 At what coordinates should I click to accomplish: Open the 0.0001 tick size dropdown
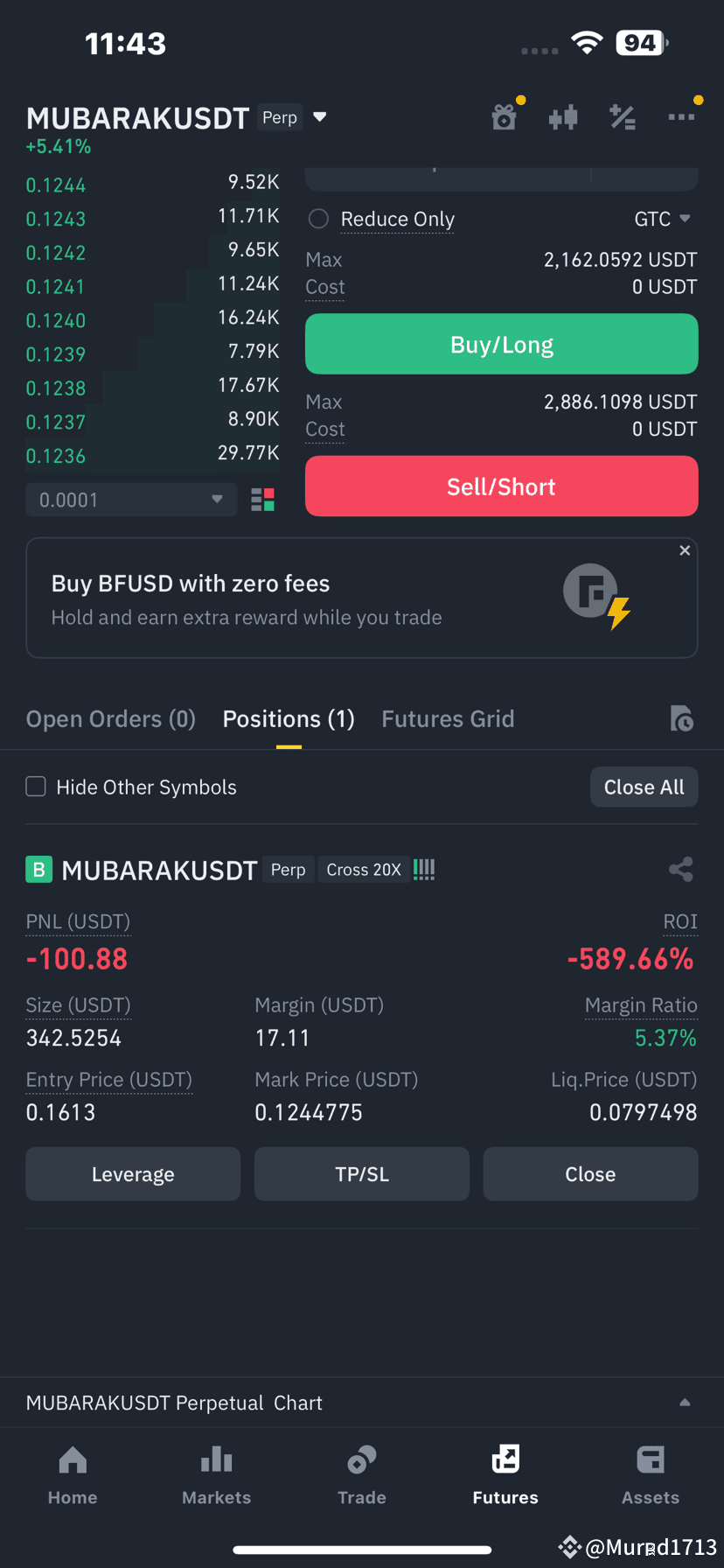point(129,499)
